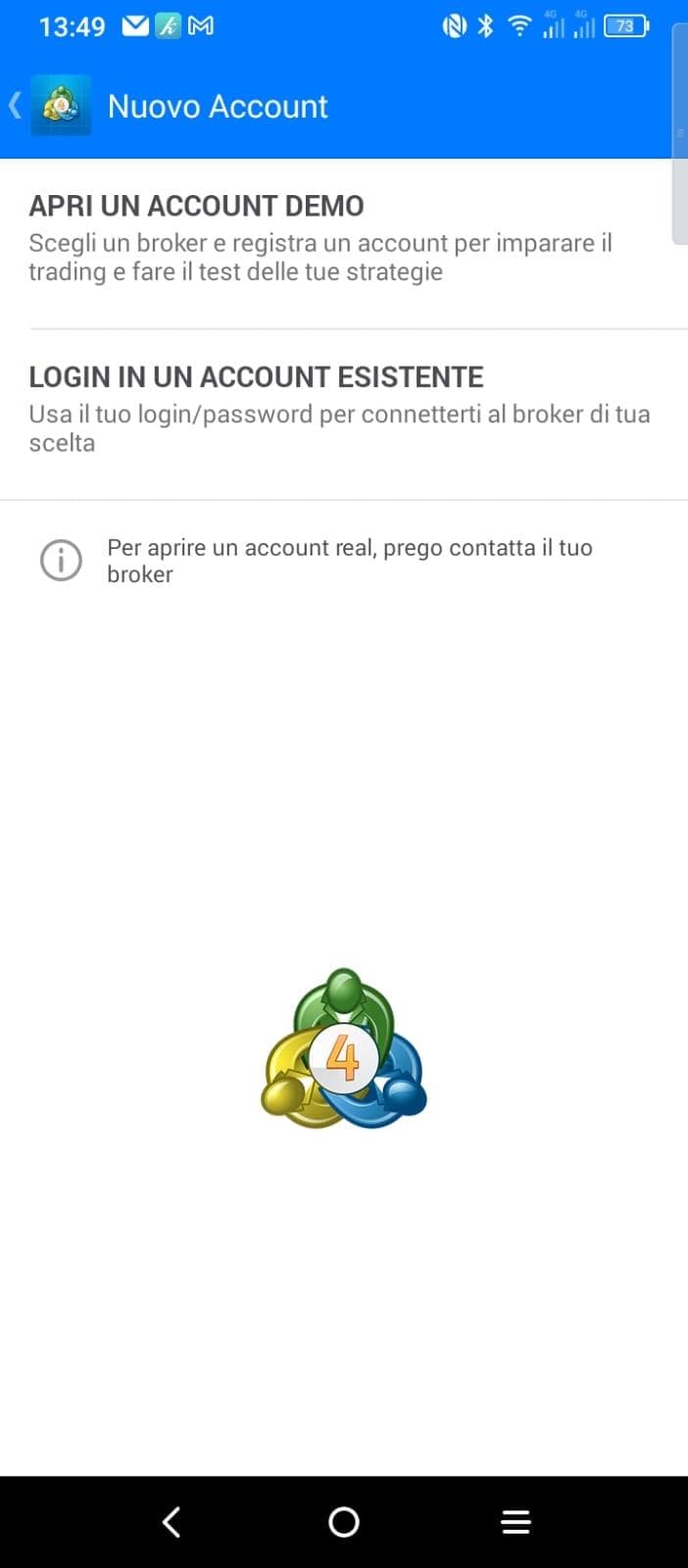688x1568 pixels.
Task: Go back using the app bar arrow
Action: [x=17, y=105]
